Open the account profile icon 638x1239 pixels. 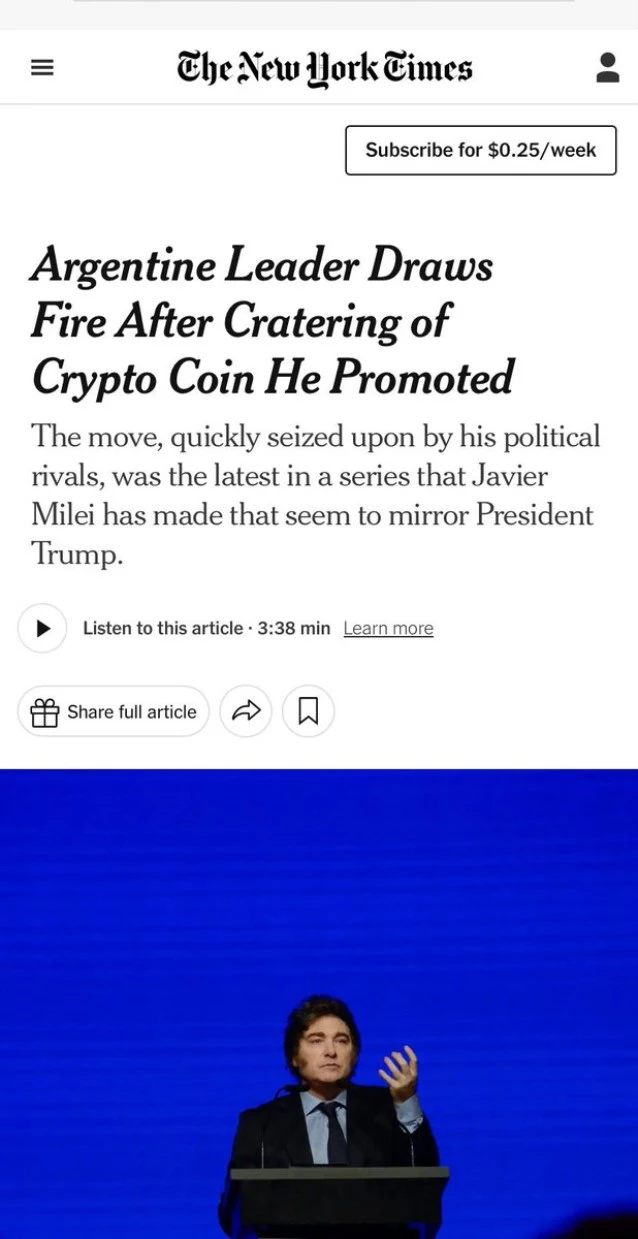607,68
